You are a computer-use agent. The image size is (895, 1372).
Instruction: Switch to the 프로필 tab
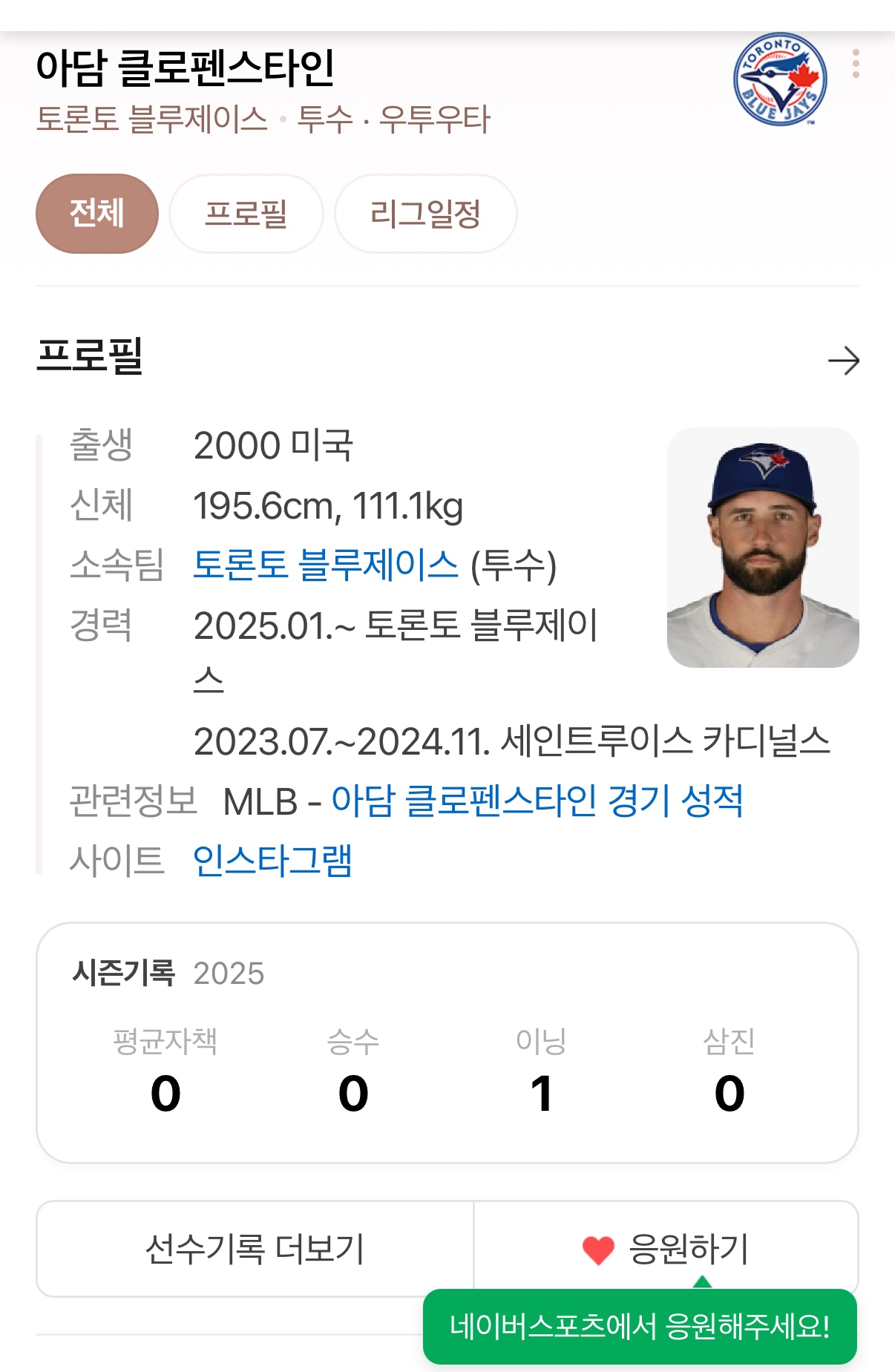tap(246, 214)
